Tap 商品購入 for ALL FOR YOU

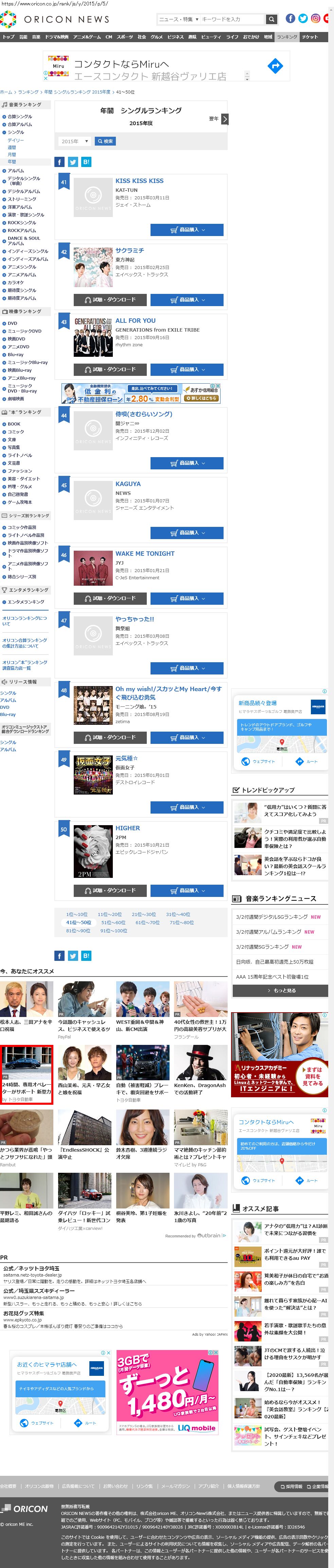187,369
